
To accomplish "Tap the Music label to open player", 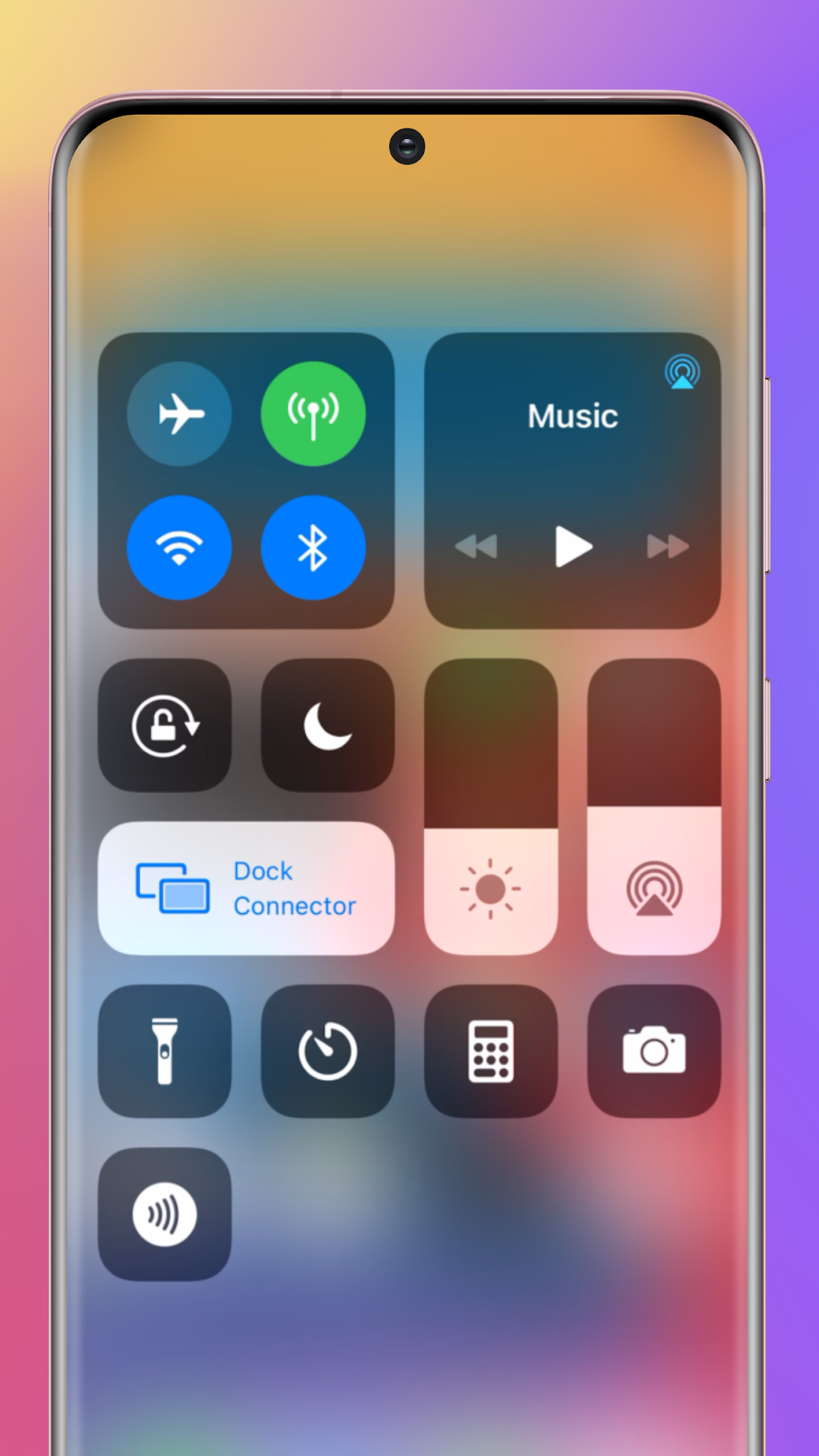I will coord(571,416).
